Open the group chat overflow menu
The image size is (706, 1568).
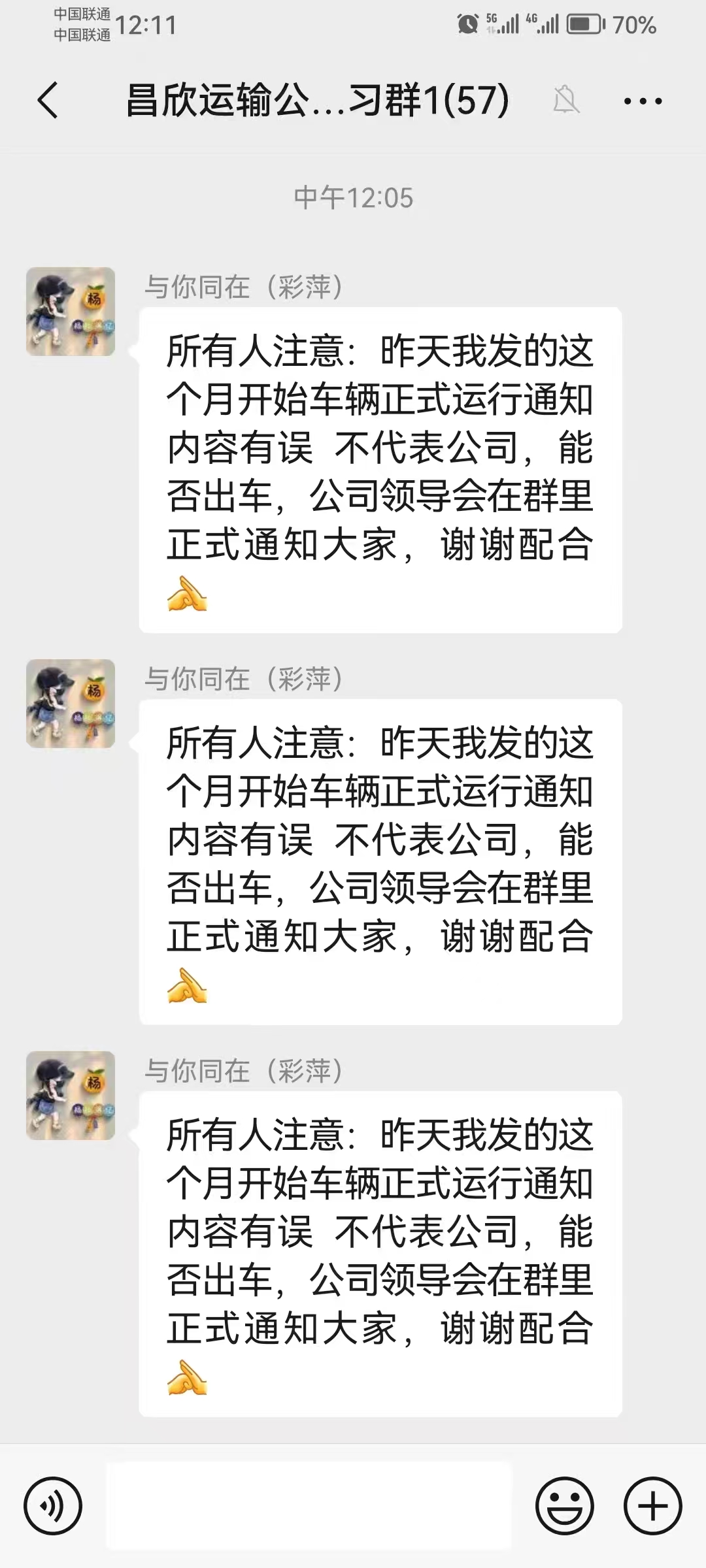[x=643, y=101]
